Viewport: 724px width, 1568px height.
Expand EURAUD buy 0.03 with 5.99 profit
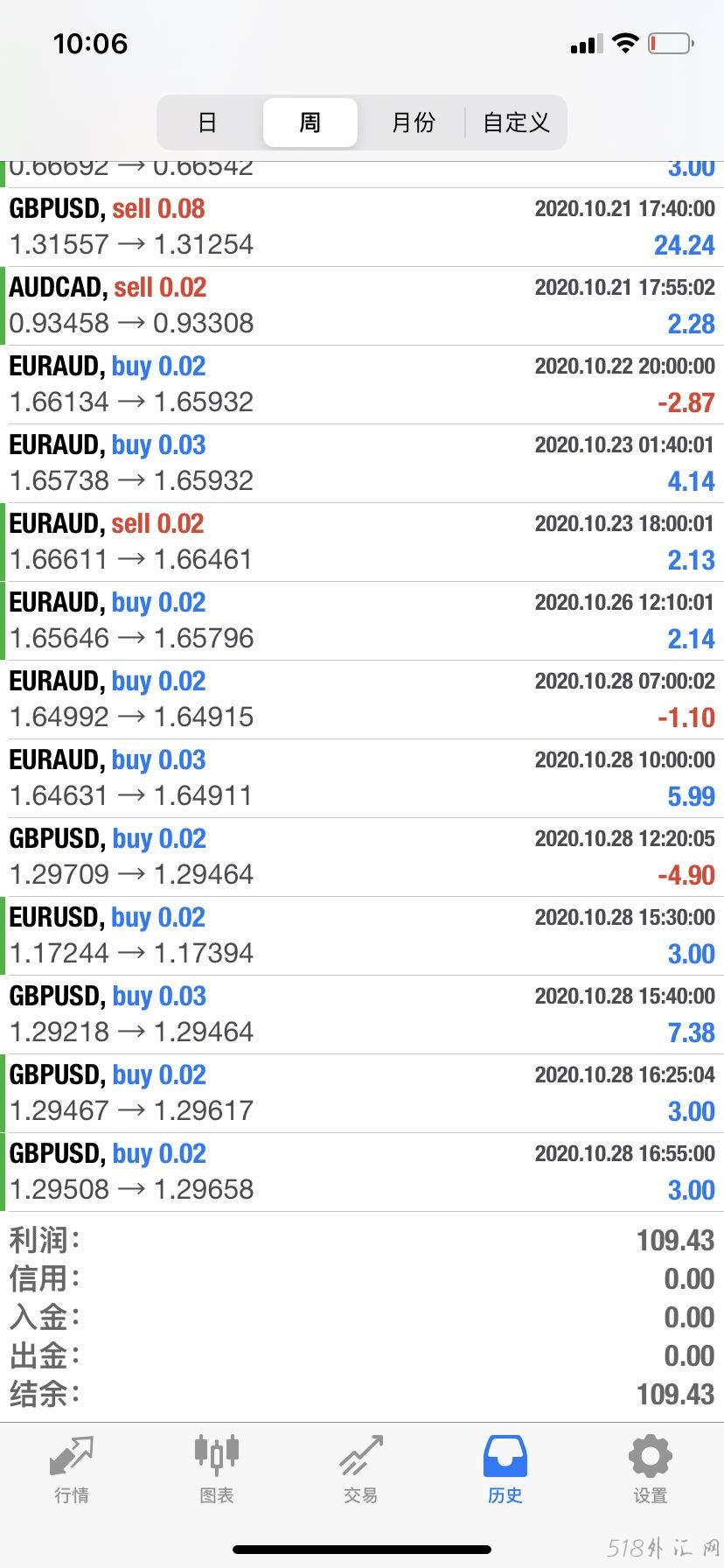pos(362,779)
